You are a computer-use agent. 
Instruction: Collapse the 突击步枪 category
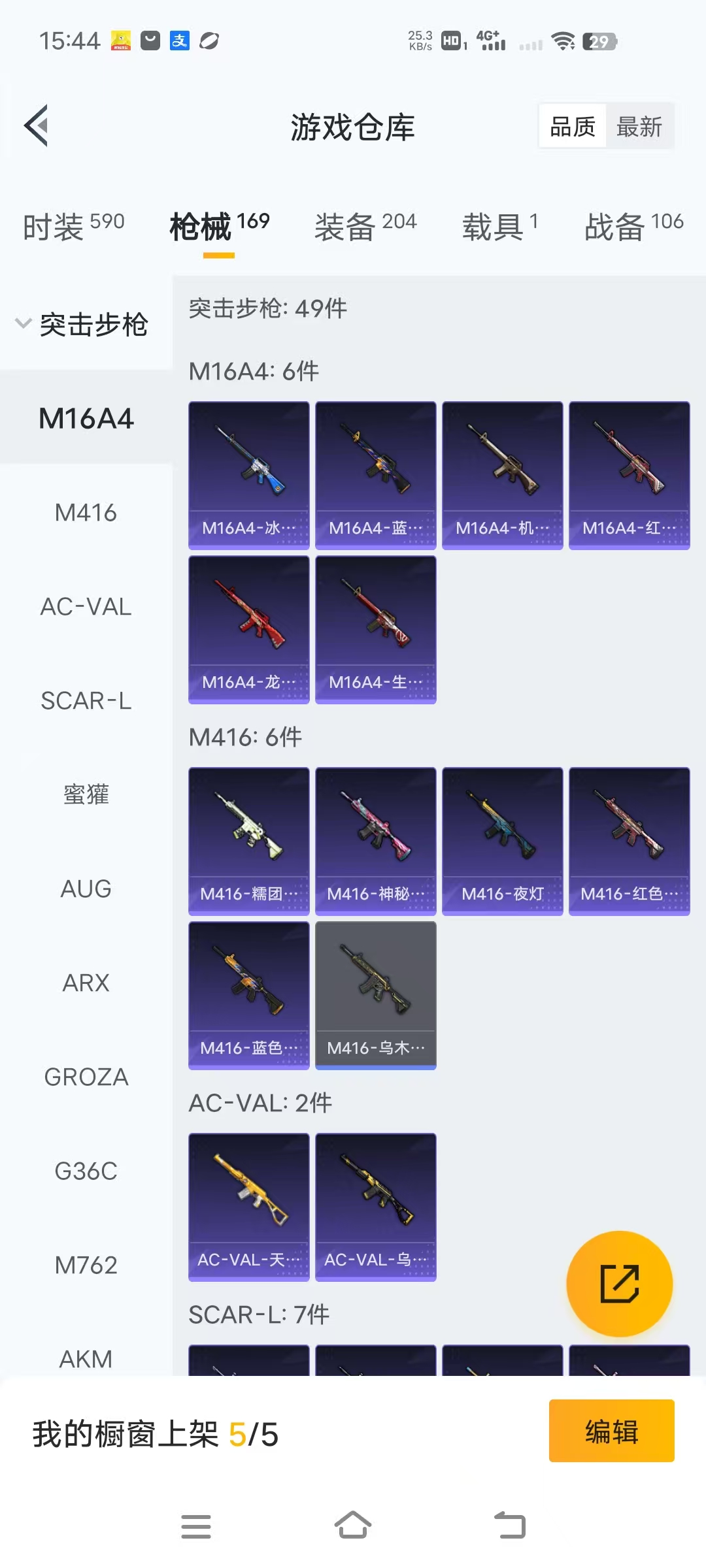point(24,323)
